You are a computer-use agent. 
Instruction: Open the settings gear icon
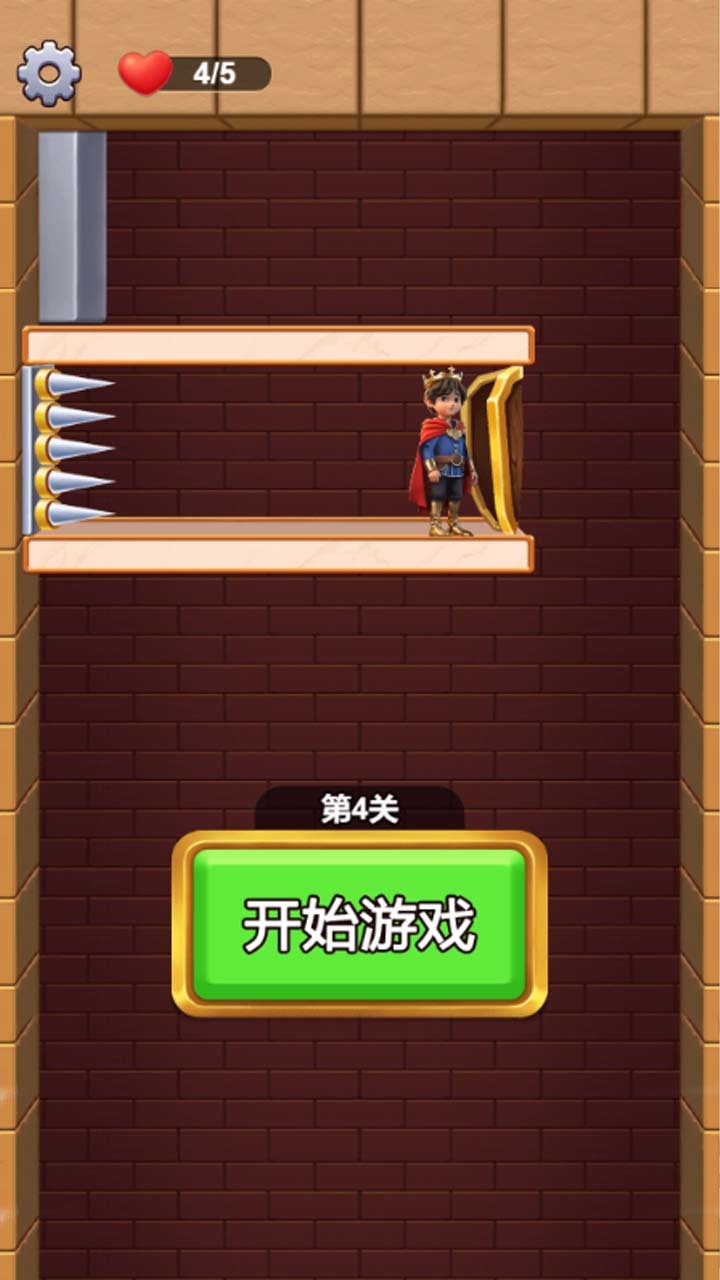[49, 72]
